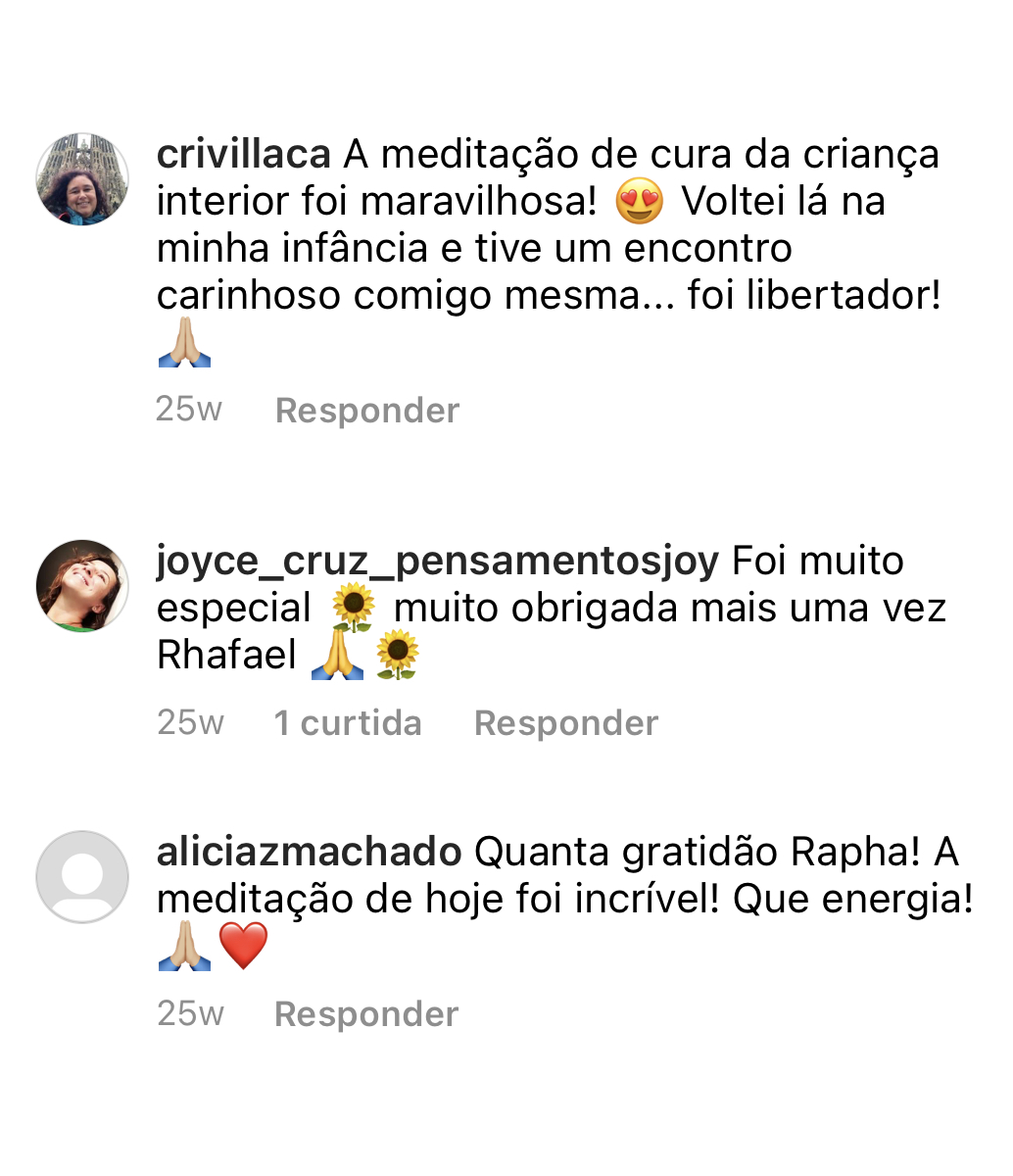
Task: Open the crivillaca username link
Action: coord(244,155)
